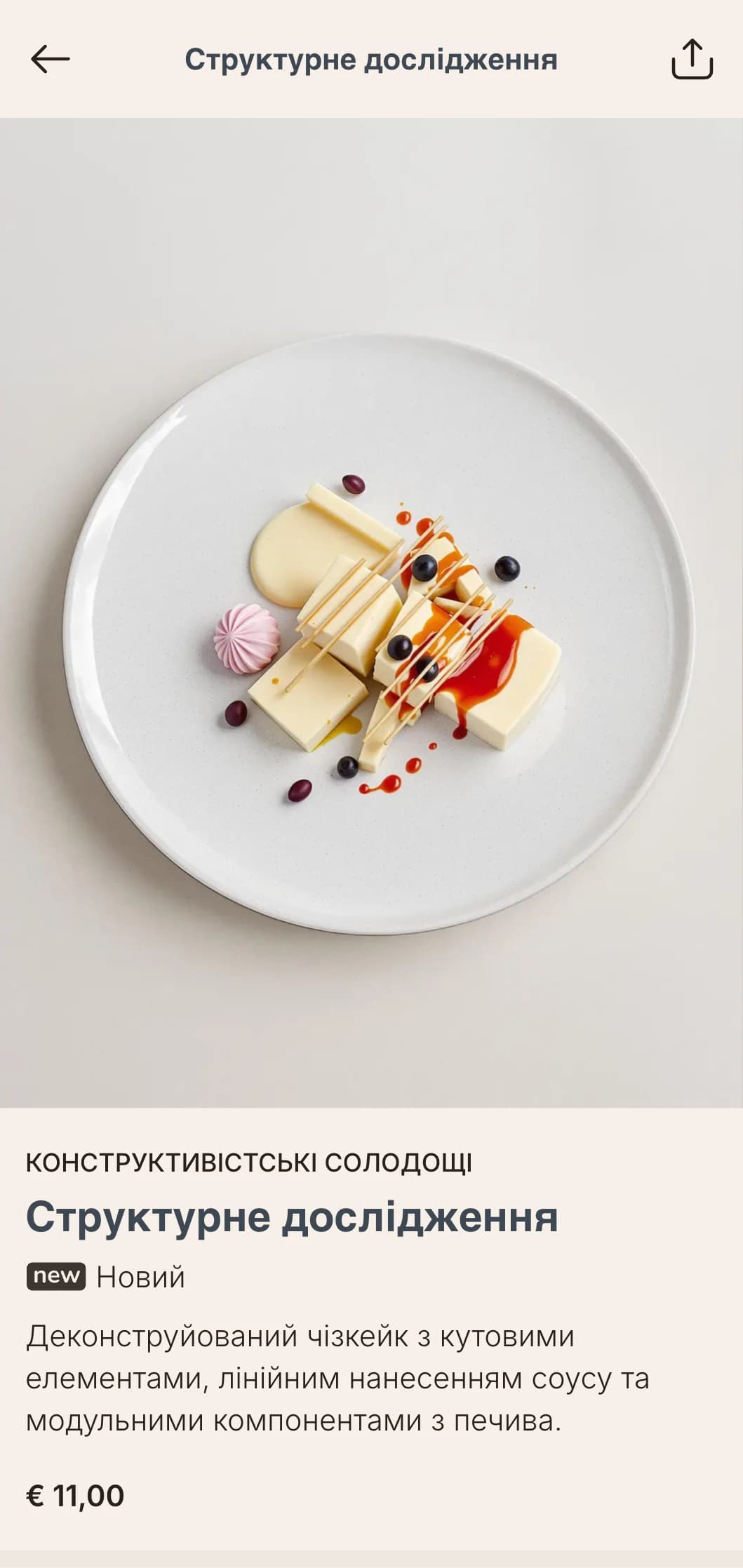Open the dessert photo in full view
Screen dimensions: 743x1568
pyautogui.click(x=371, y=612)
